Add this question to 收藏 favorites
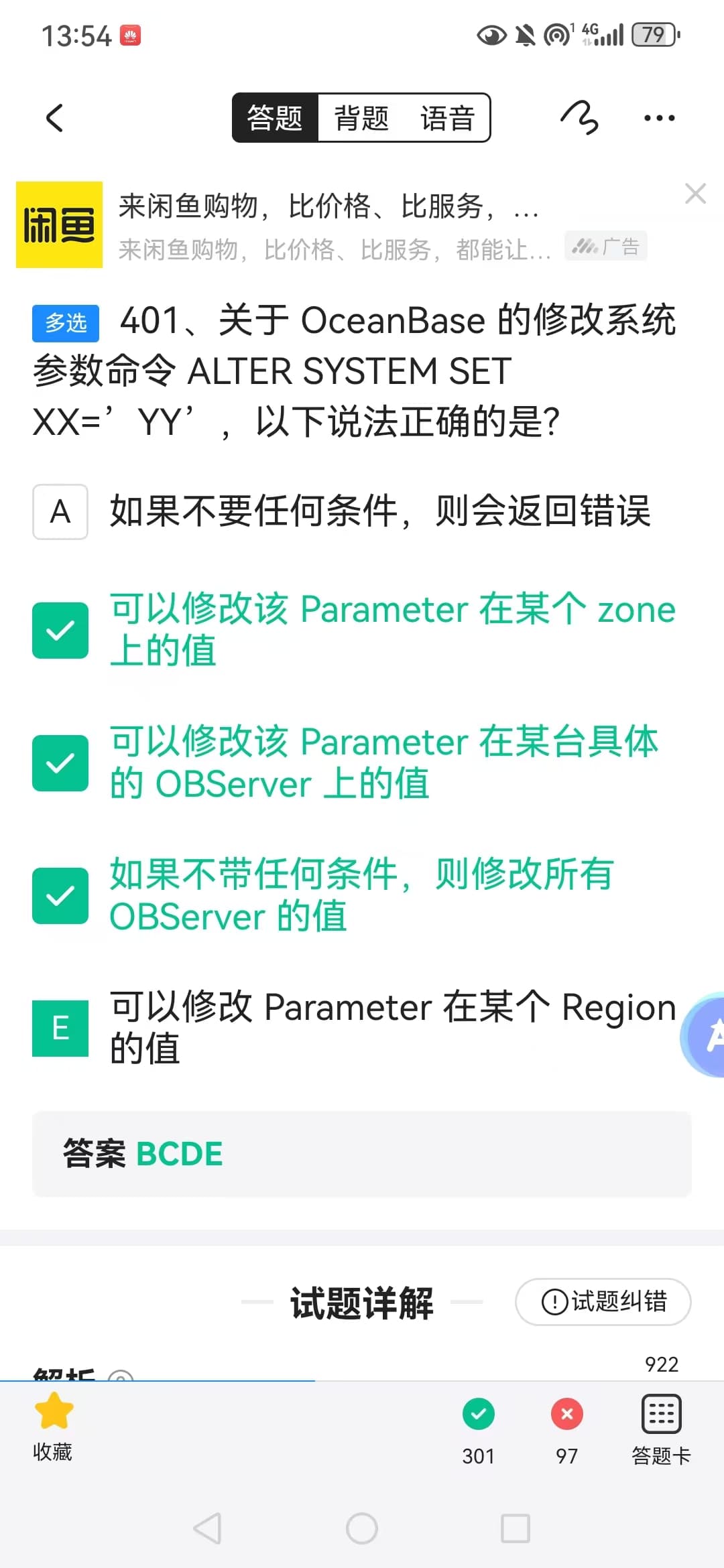 (54, 1427)
